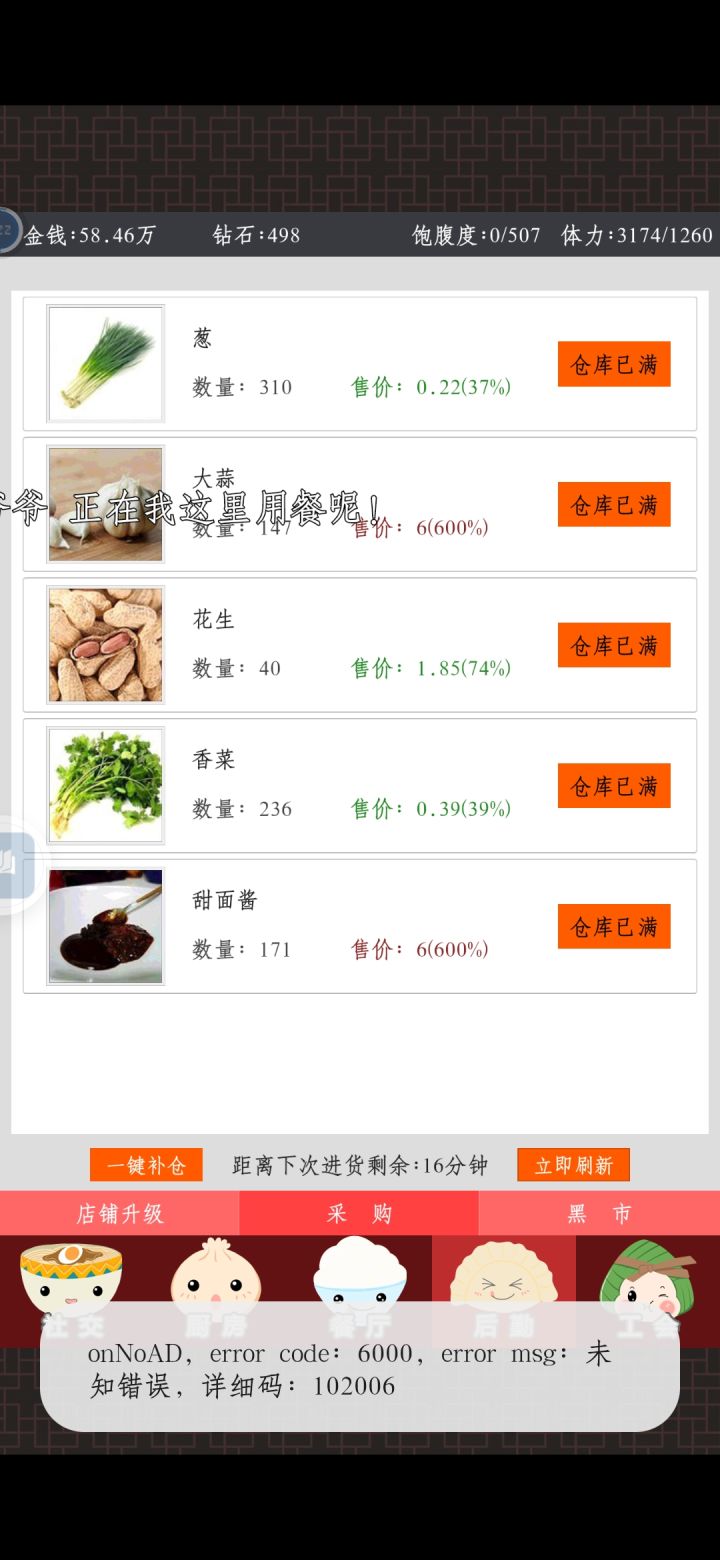The height and width of the screenshot is (1560, 720).
Task: Tap 仓库已满 button for 大蒜
Action: [x=614, y=505]
